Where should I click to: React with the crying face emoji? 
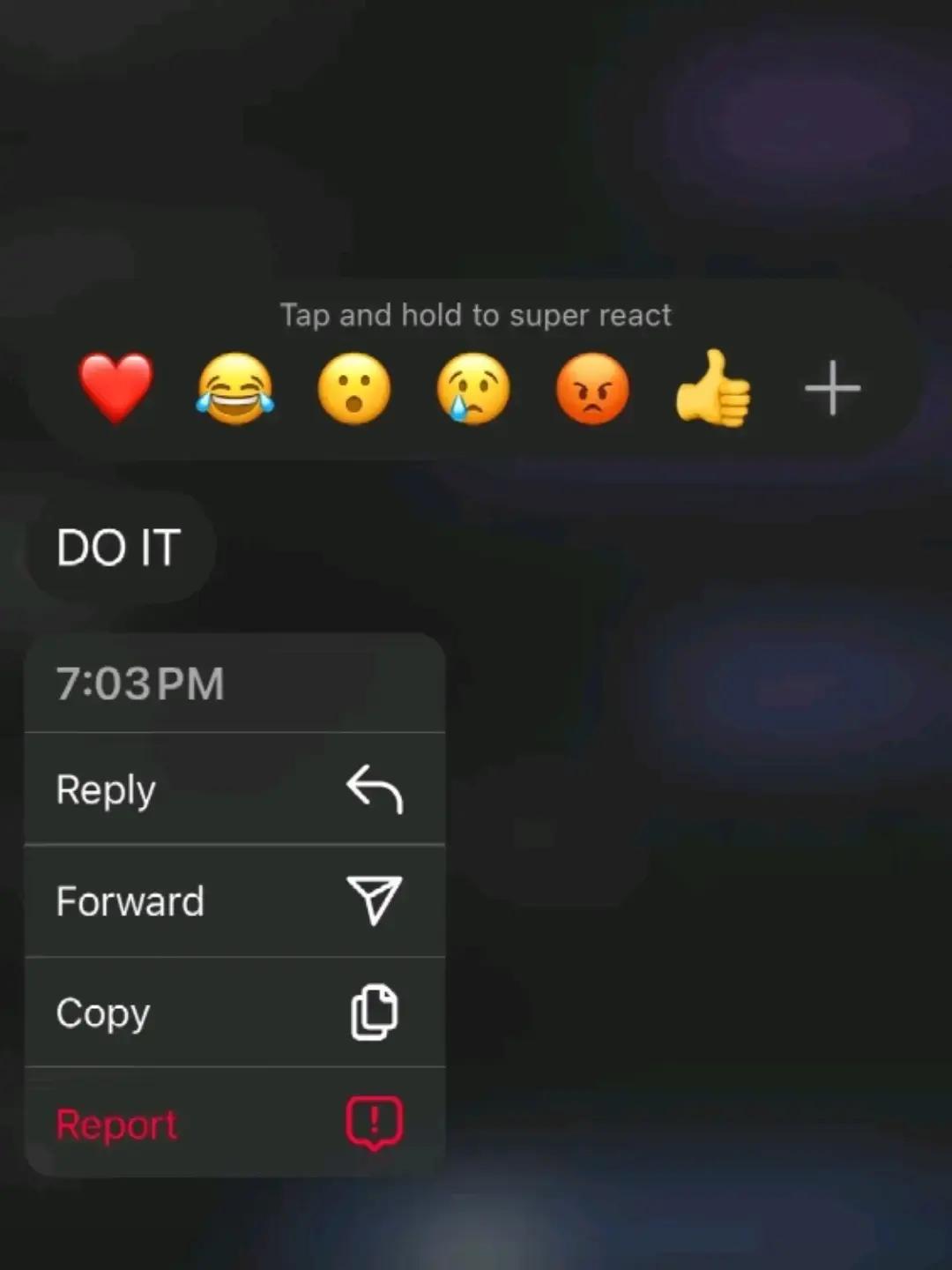click(473, 388)
